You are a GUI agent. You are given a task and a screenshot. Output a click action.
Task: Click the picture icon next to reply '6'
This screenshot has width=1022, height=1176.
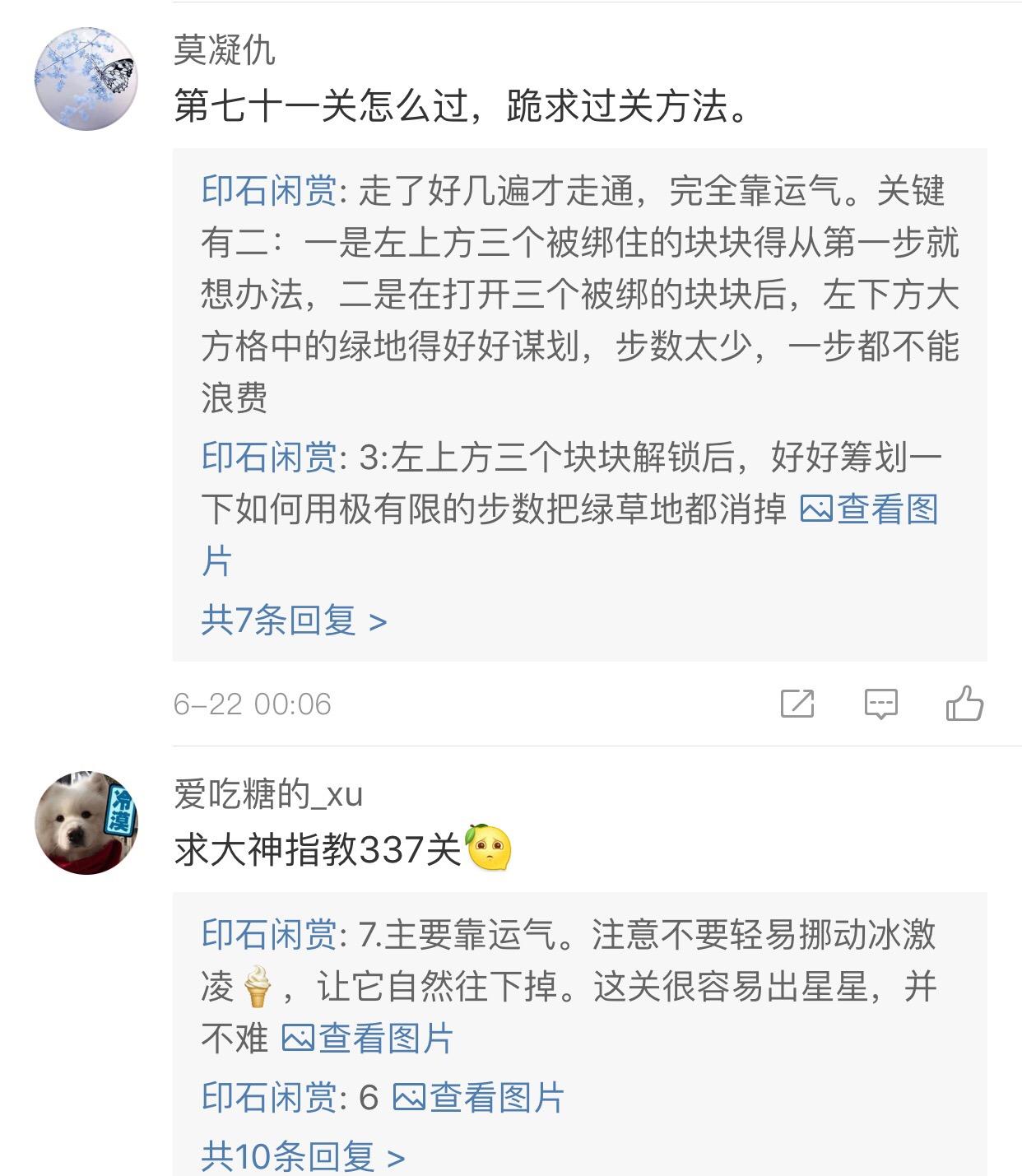tap(407, 1098)
